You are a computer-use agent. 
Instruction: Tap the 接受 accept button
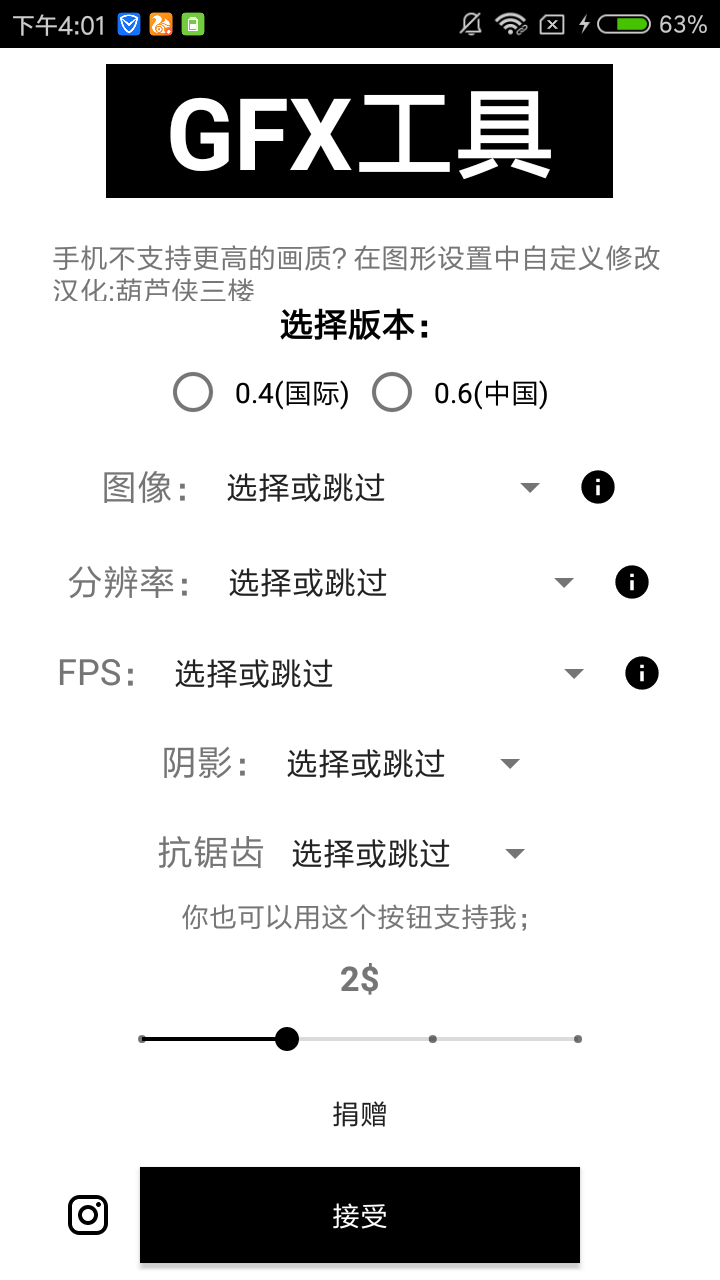(359, 1215)
